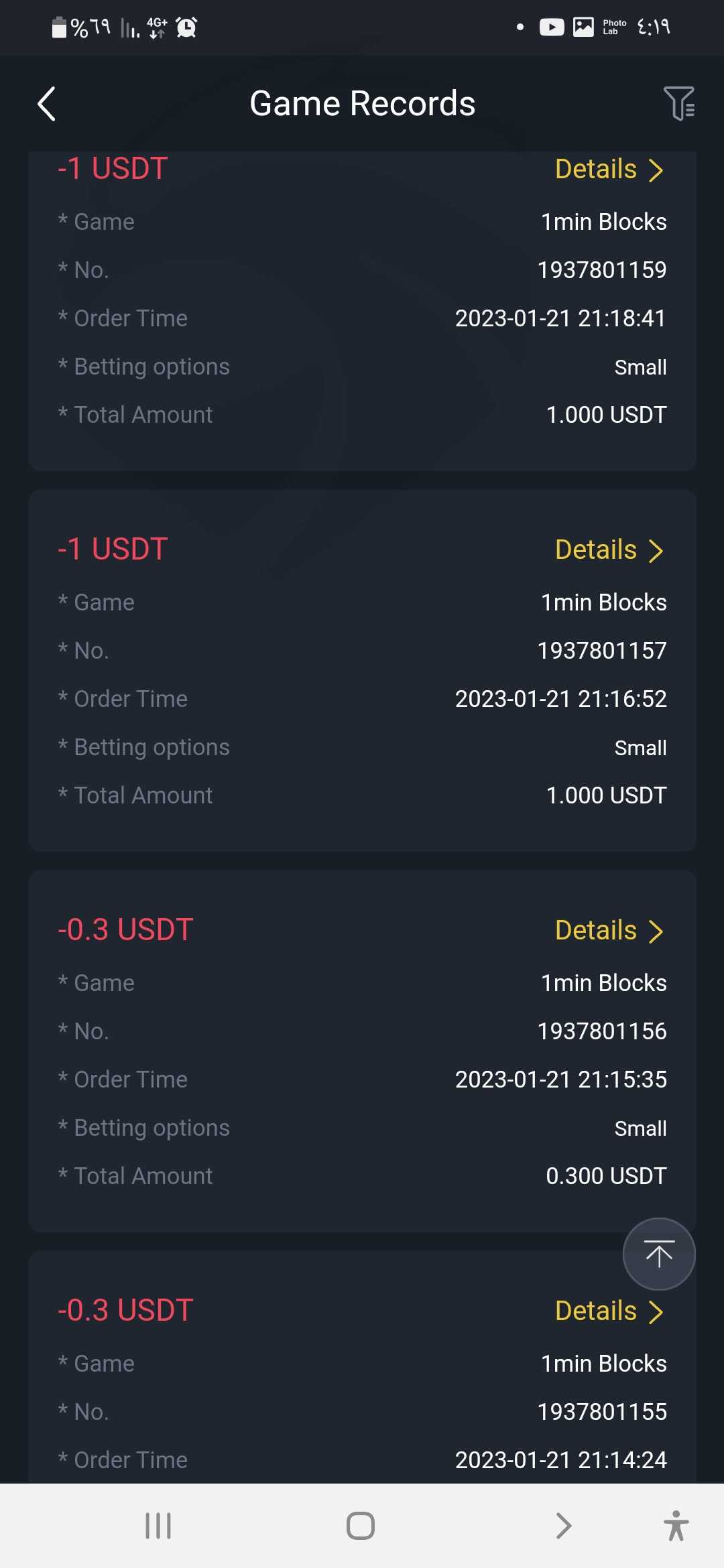
Task: View Details for record 1937801157
Action: point(609,550)
